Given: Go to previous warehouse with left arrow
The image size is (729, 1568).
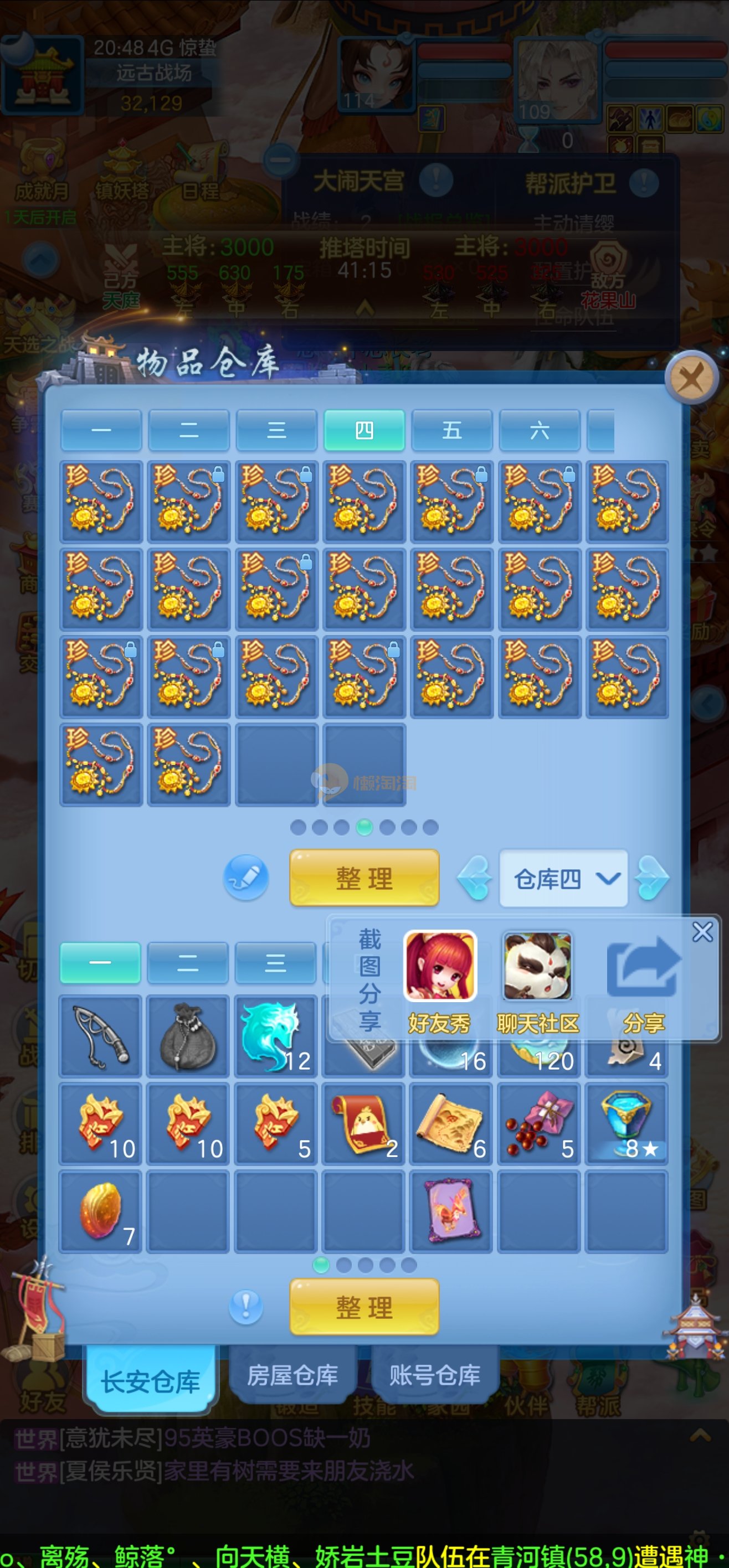Looking at the screenshot, I should coord(475,878).
